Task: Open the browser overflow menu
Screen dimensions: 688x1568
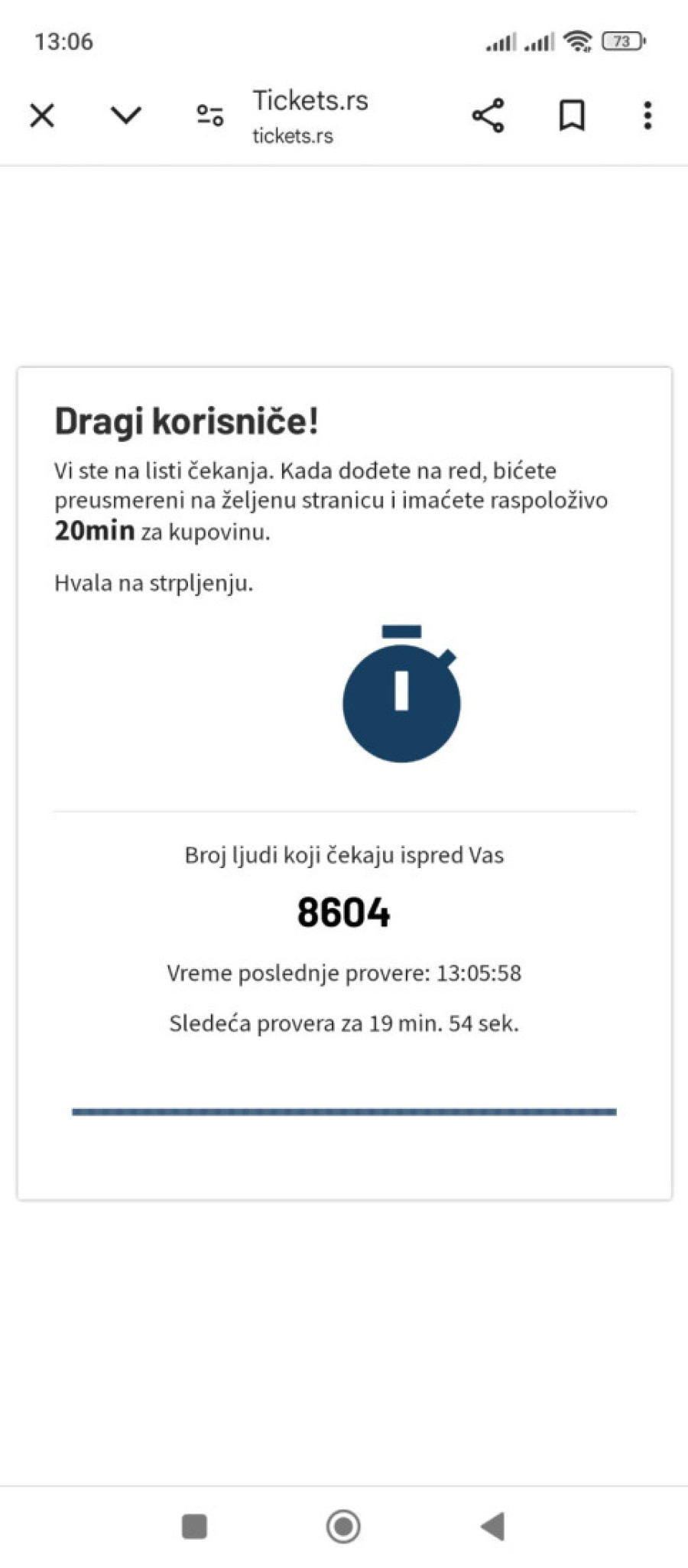Action: [647, 116]
